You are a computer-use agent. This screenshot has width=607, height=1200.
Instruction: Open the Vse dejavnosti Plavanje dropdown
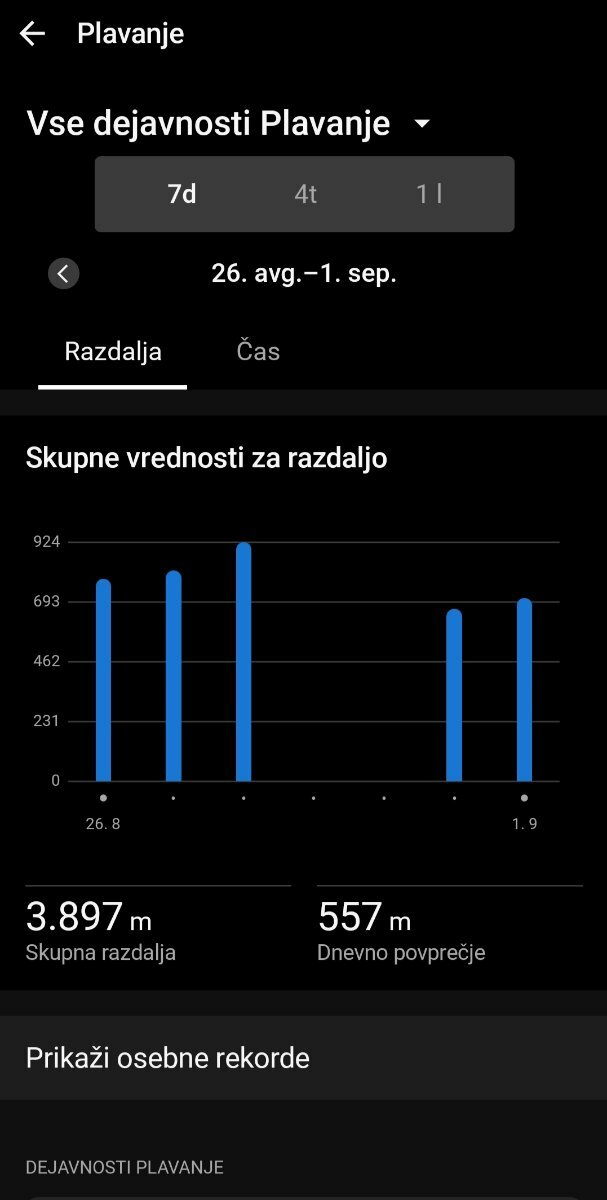(x=229, y=124)
